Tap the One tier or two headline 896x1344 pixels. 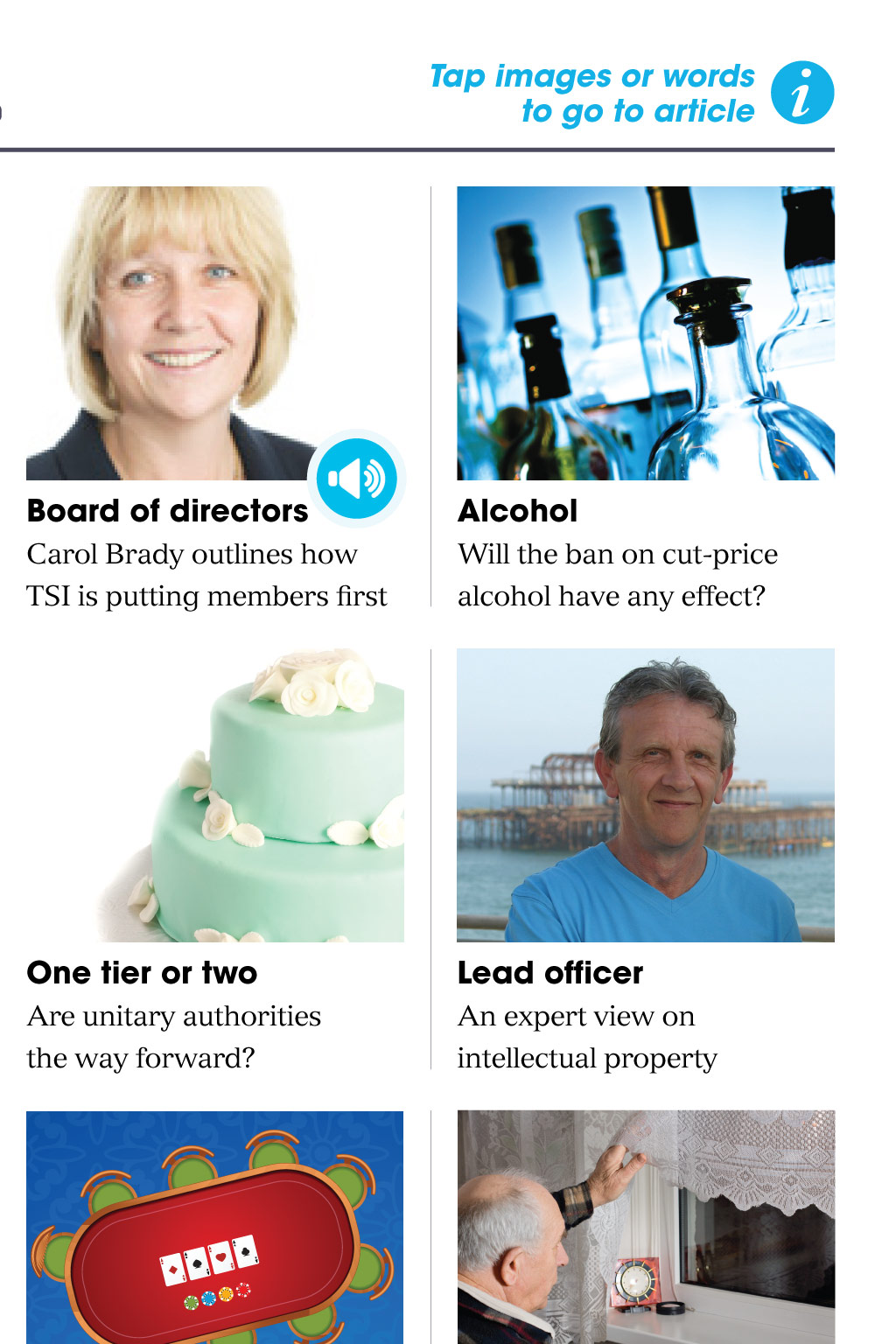142,973
